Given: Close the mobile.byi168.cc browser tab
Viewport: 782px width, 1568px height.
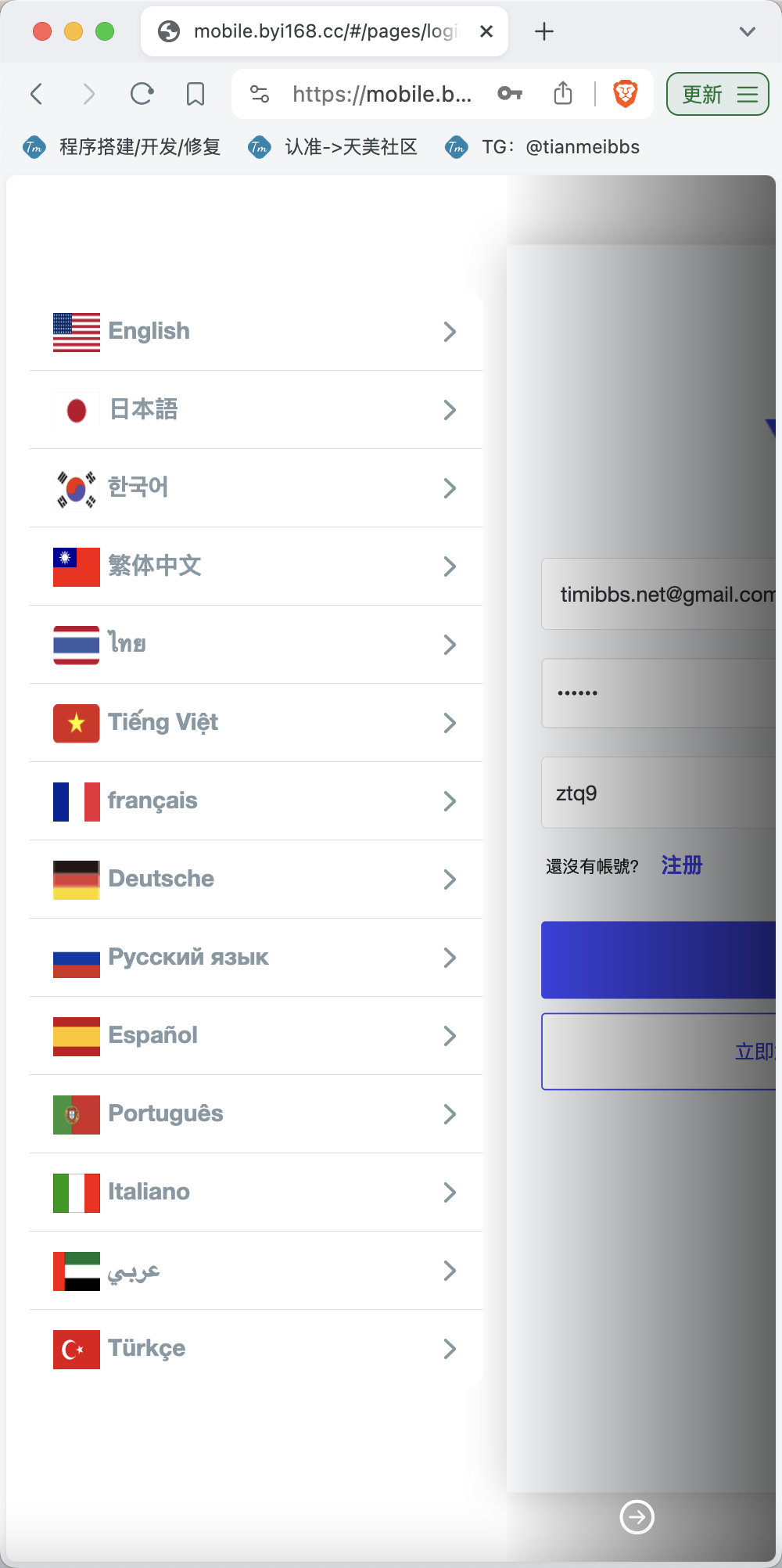Looking at the screenshot, I should 486,31.
